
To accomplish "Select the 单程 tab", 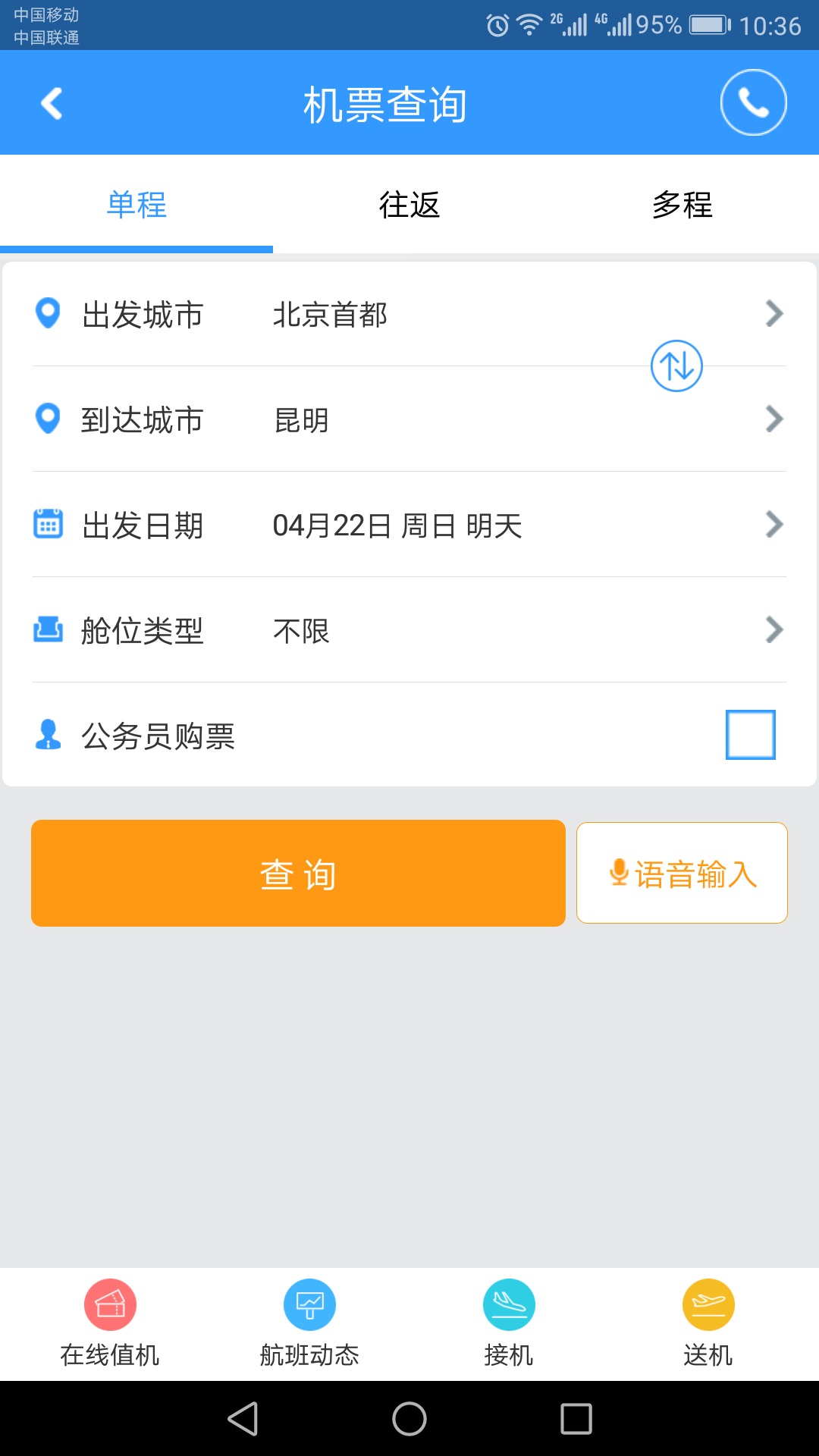I will click(x=136, y=204).
